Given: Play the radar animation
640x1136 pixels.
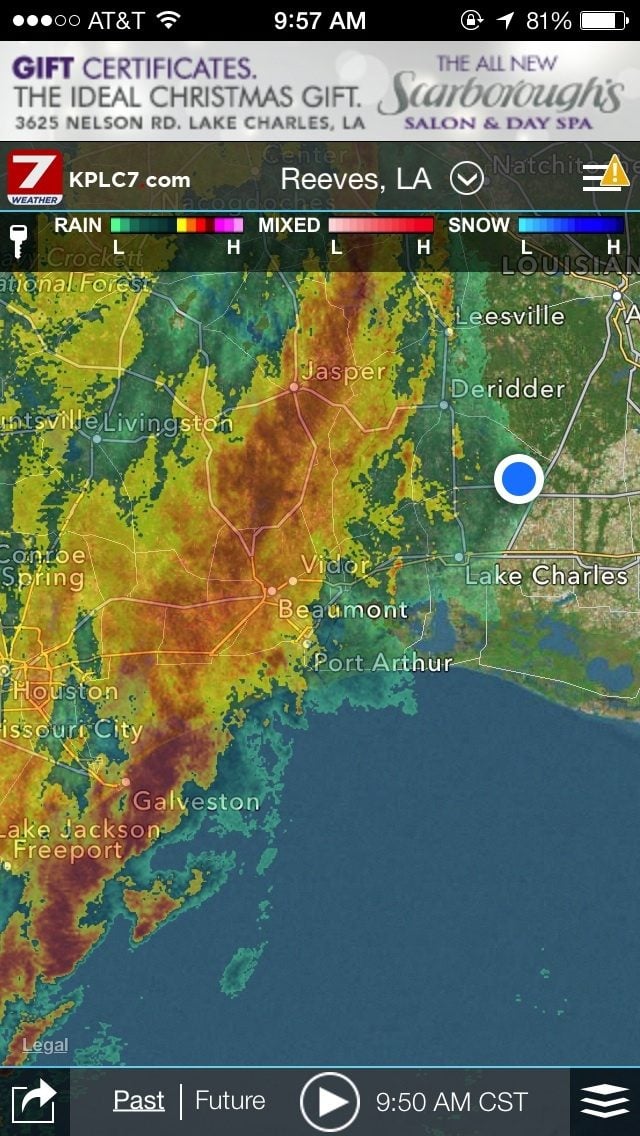Looking at the screenshot, I should click(x=330, y=1102).
